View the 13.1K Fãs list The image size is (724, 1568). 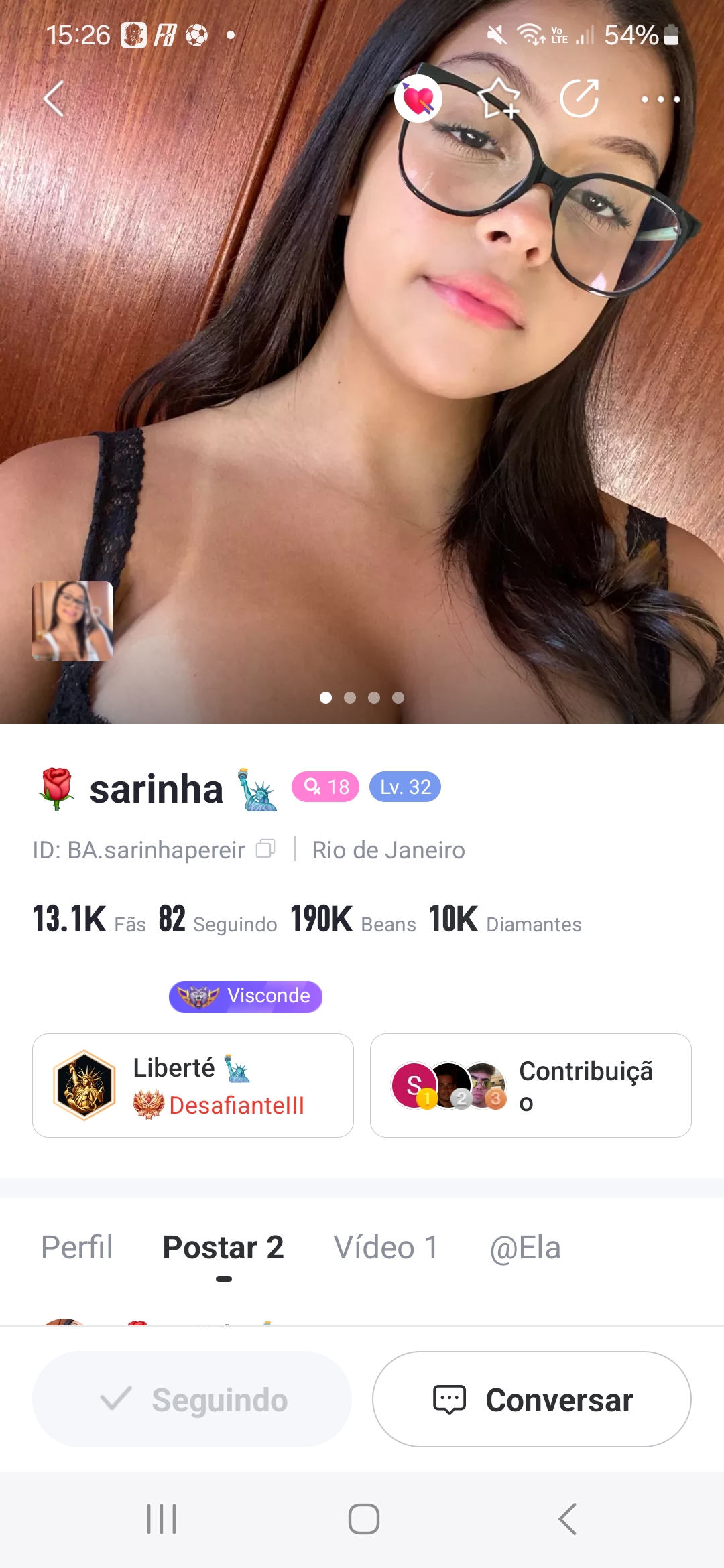click(89, 919)
